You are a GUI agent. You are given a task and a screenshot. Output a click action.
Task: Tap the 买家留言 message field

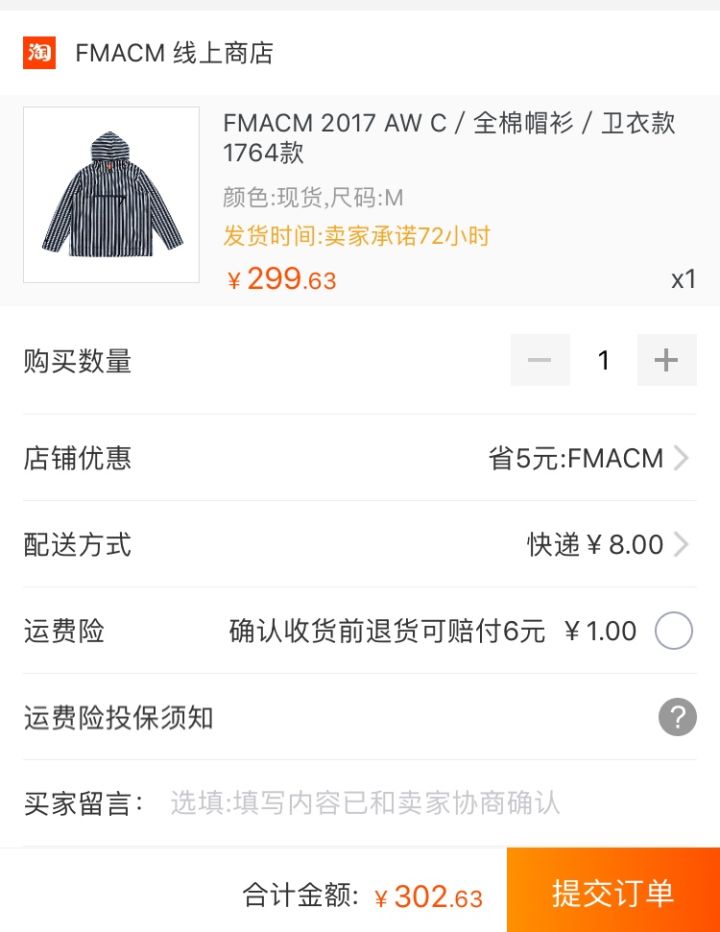(x=400, y=803)
